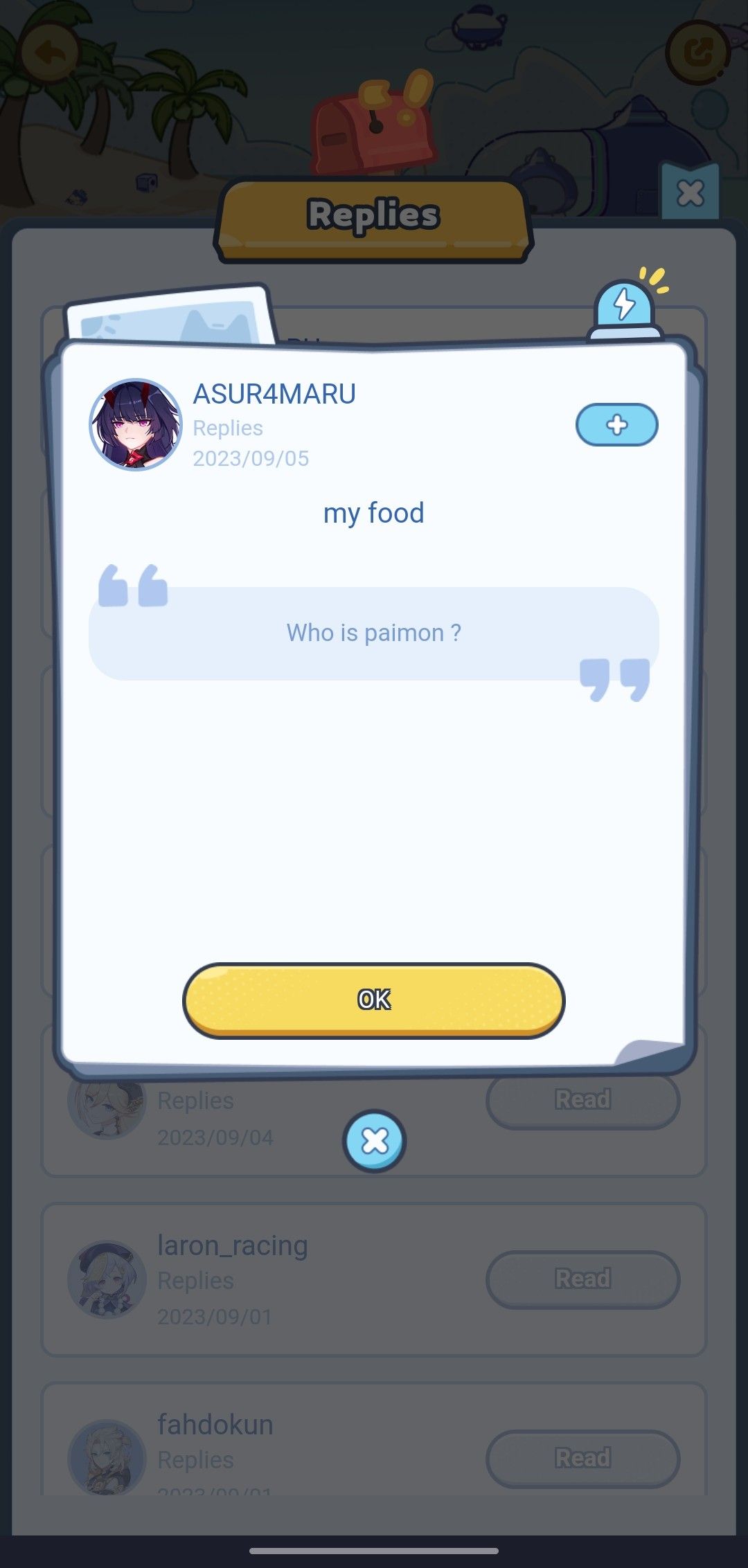The width and height of the screenshot is (748, 1568).
Task: Close the Replies panel
Action: click(x=690, y=193)
